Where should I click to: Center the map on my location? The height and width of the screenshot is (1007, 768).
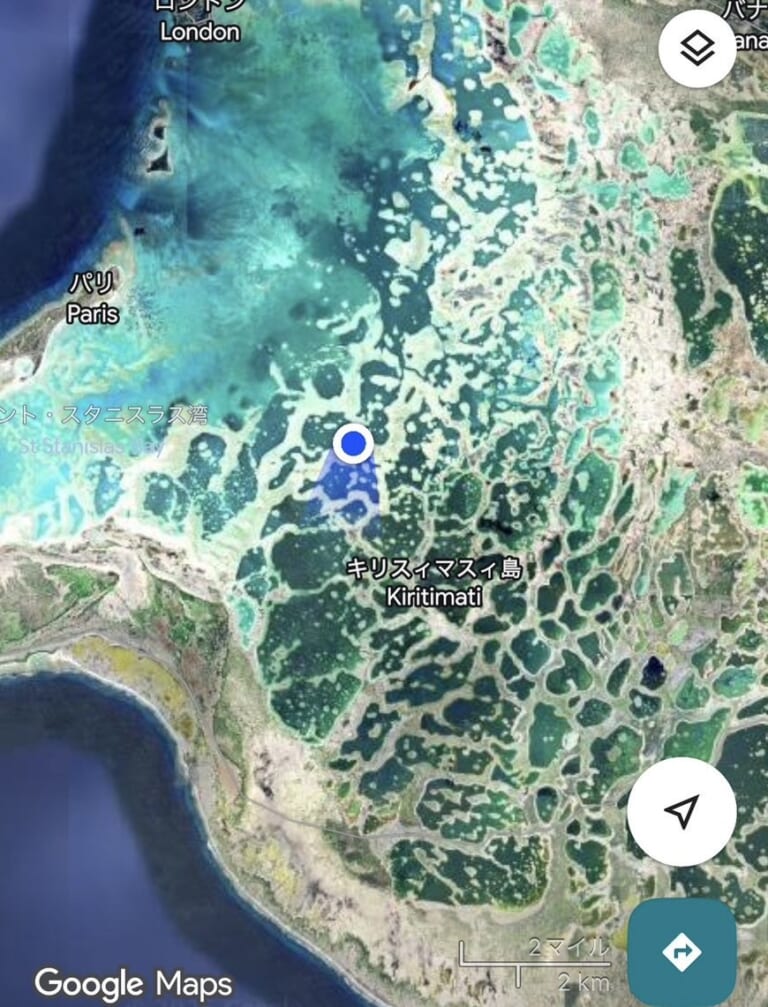click(x=681, y=812)
